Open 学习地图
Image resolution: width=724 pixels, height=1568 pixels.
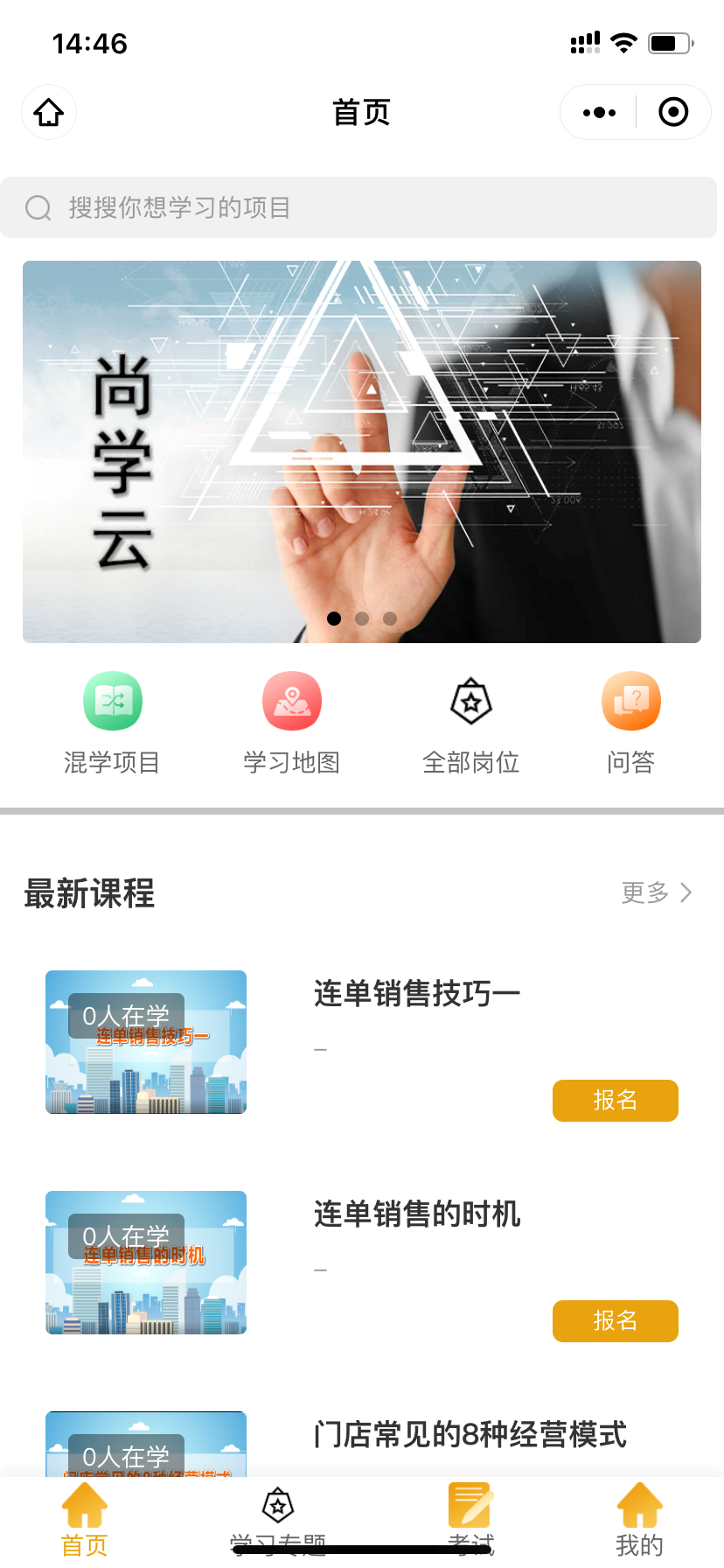click(292, 724)
